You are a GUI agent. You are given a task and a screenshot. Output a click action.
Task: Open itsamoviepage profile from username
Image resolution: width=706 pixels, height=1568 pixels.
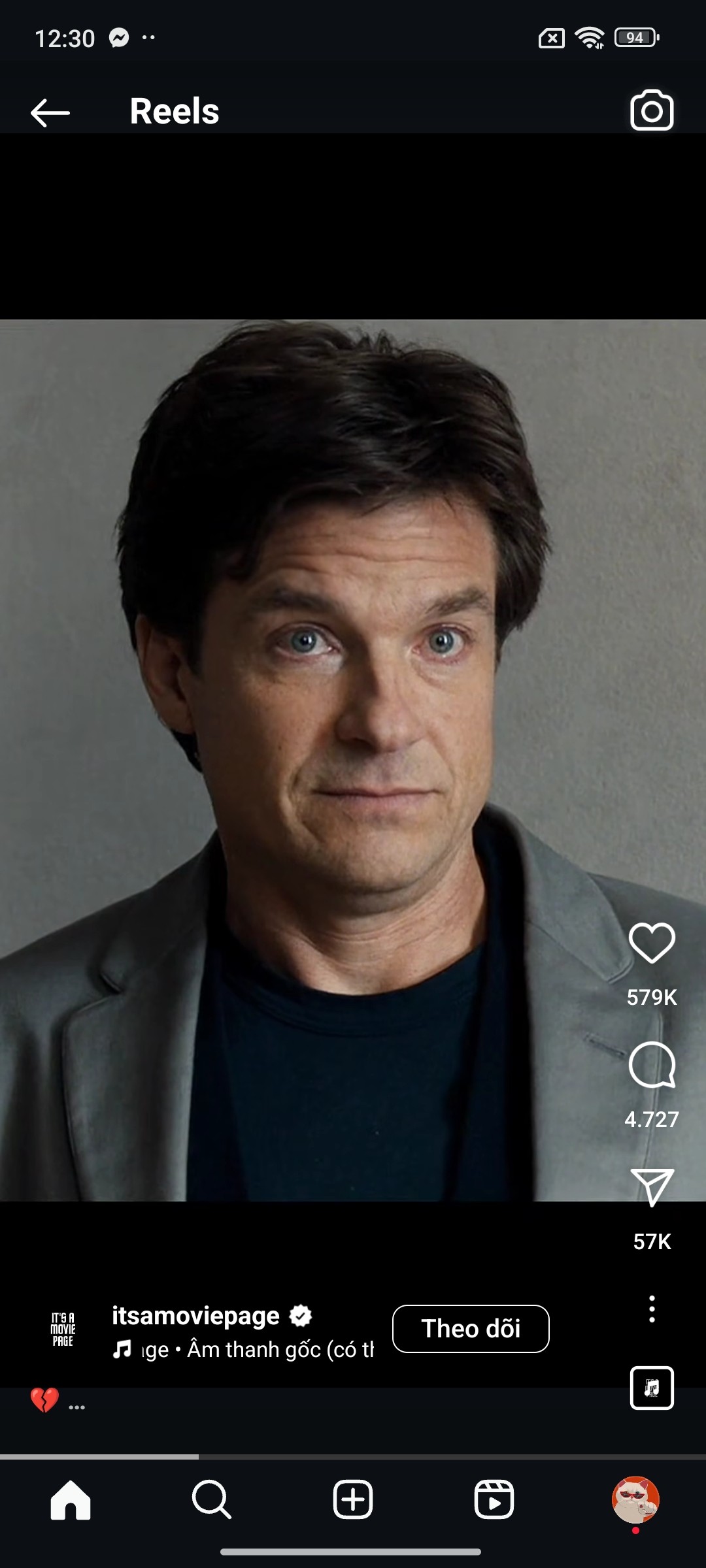tap(195, 1315)
